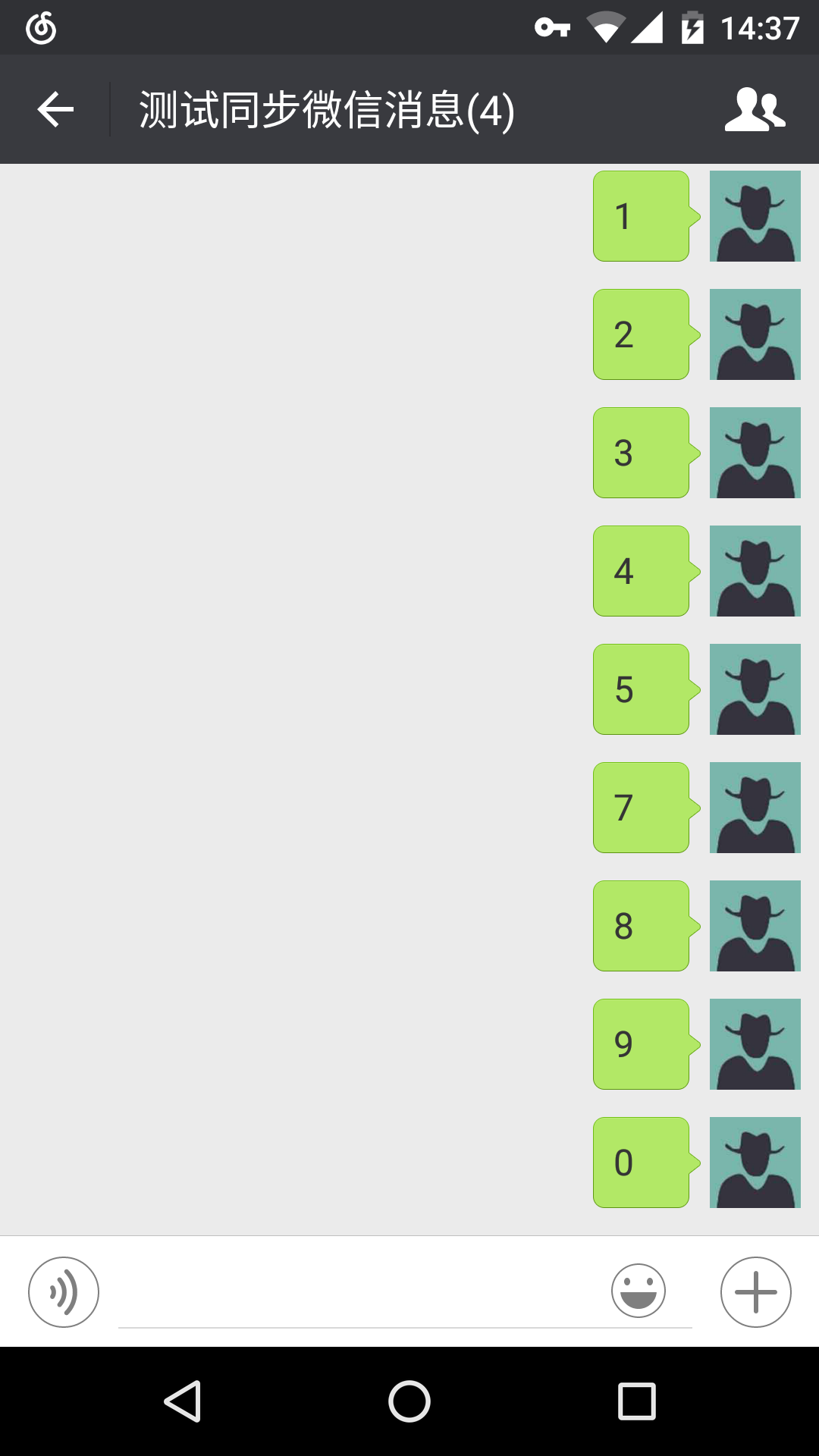Tap the avatar beside message 0
This screenshot has width=819, height=1456.
(755, 1163)
